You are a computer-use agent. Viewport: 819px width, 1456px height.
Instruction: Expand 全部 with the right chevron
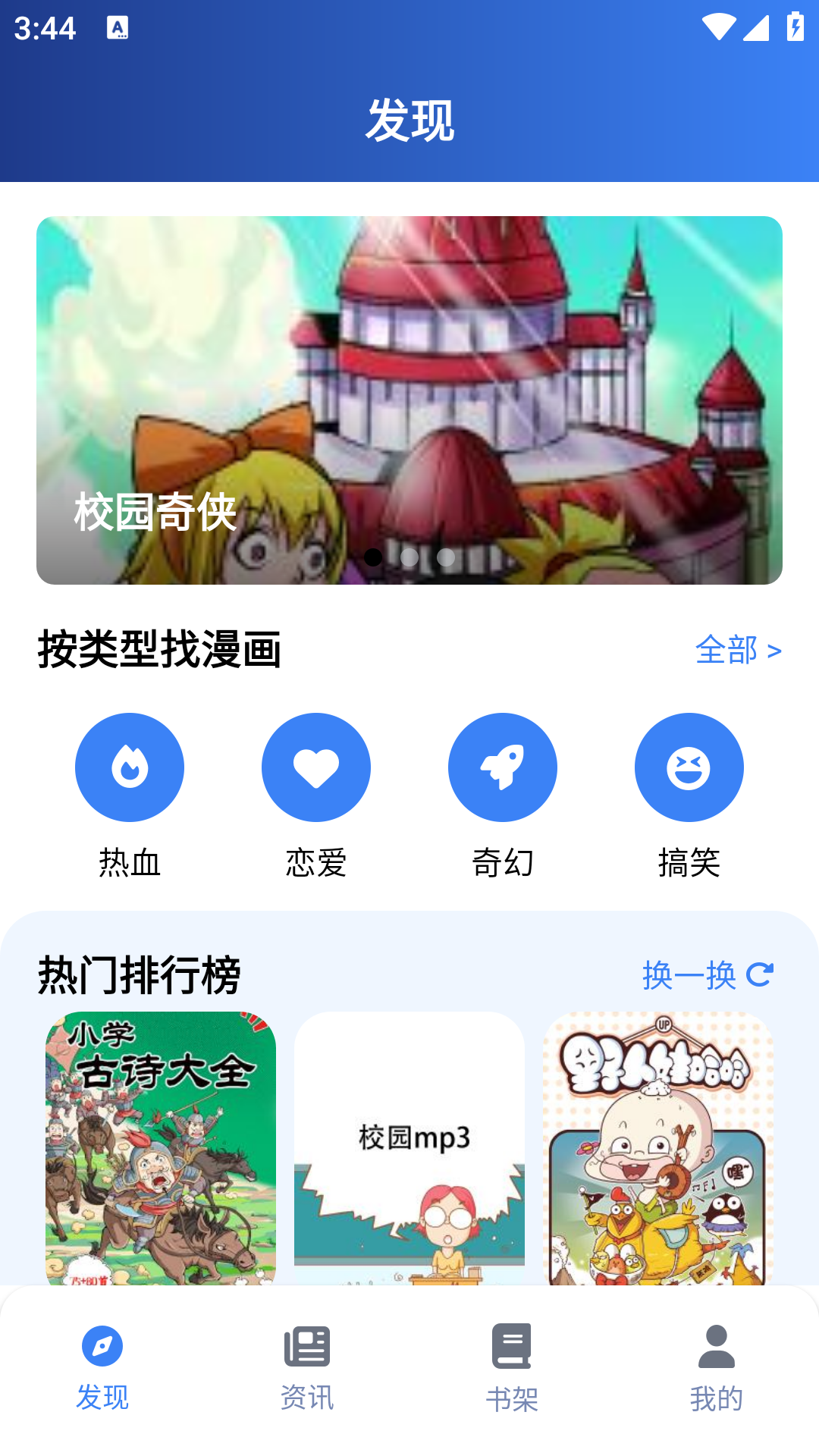click(x=774, y=650)
